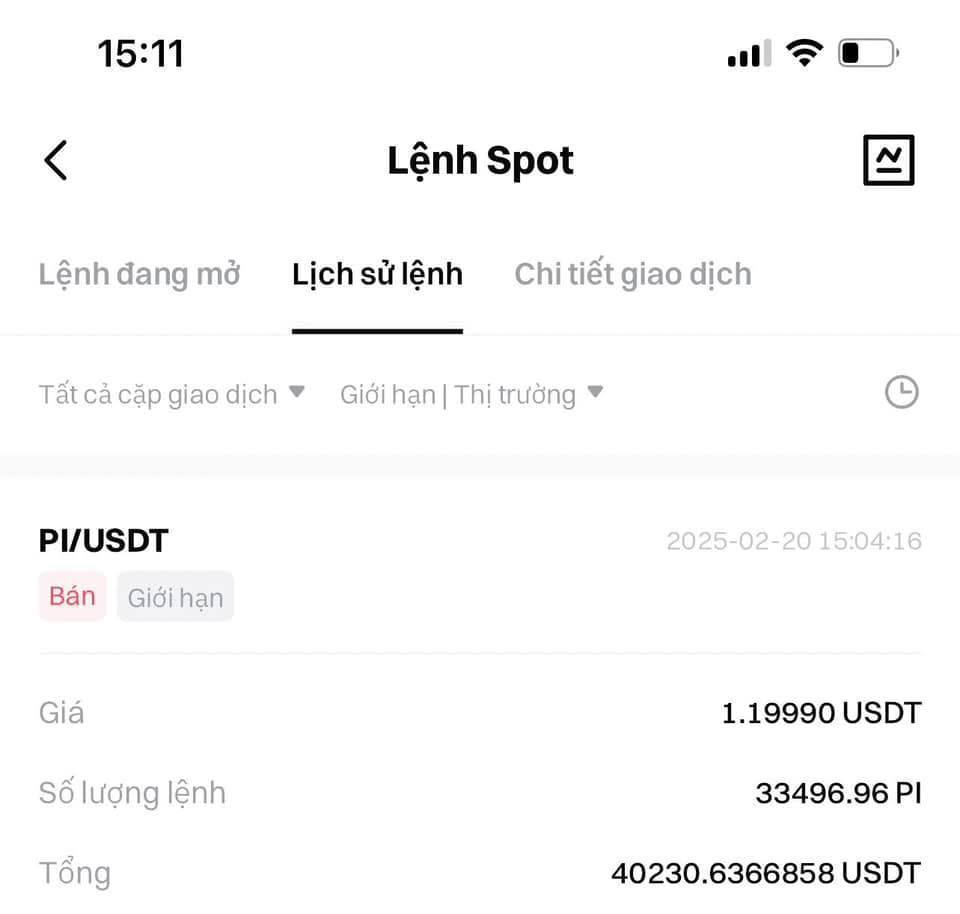The image size is (960, 914).
Task: Switch to Lệnh đang mở tab
Action: click(139, 274)
